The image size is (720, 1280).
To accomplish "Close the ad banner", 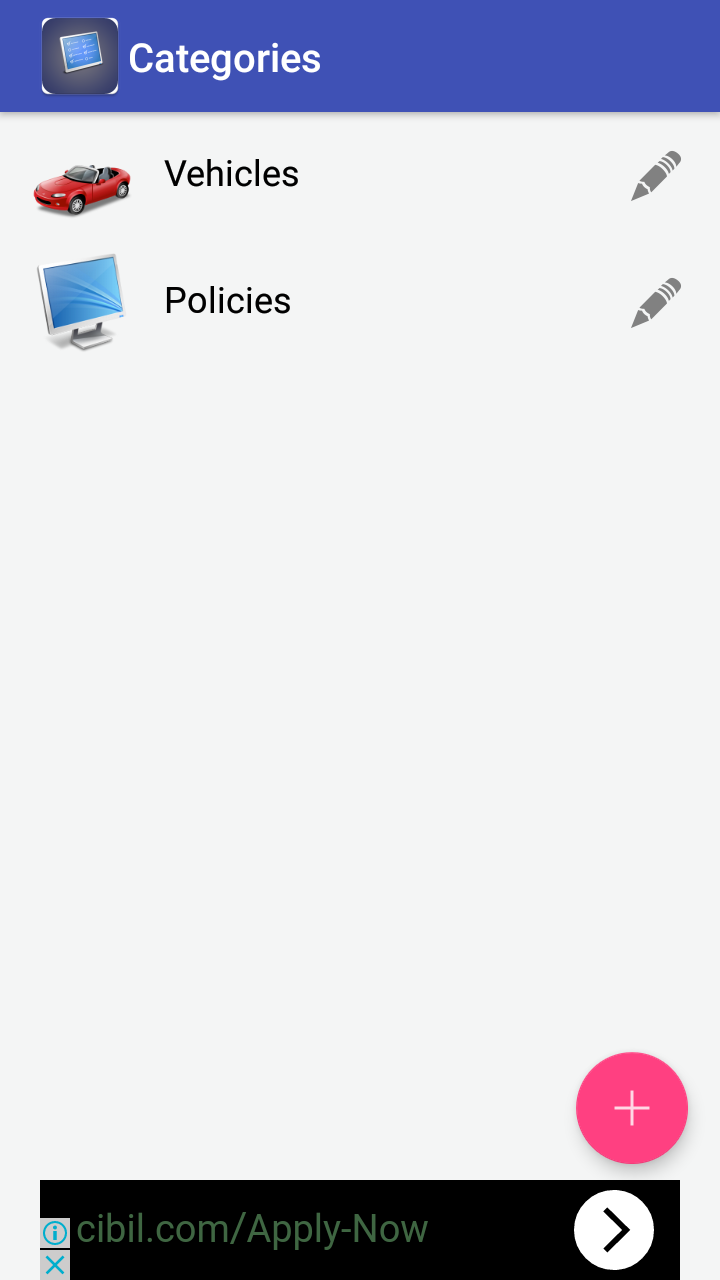I will click(x=55, y=1265).
